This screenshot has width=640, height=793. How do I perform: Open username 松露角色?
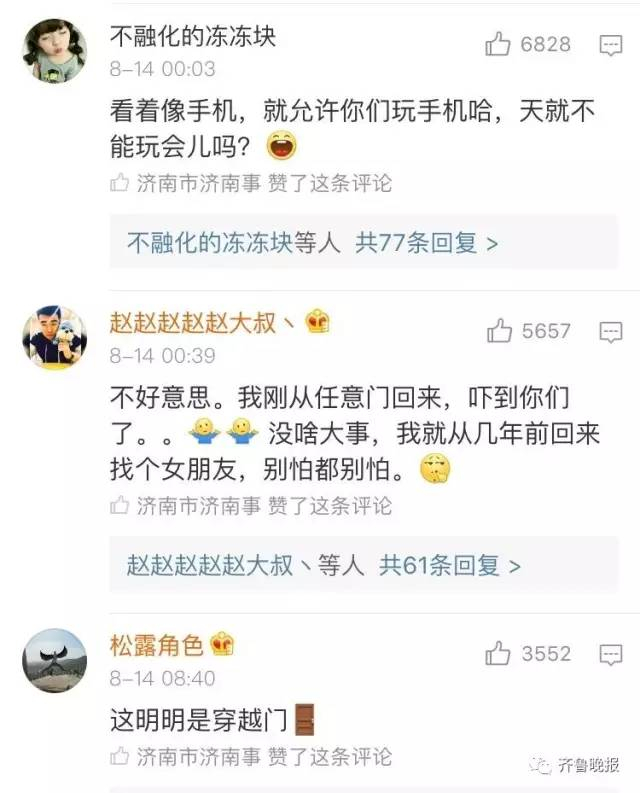154,645
